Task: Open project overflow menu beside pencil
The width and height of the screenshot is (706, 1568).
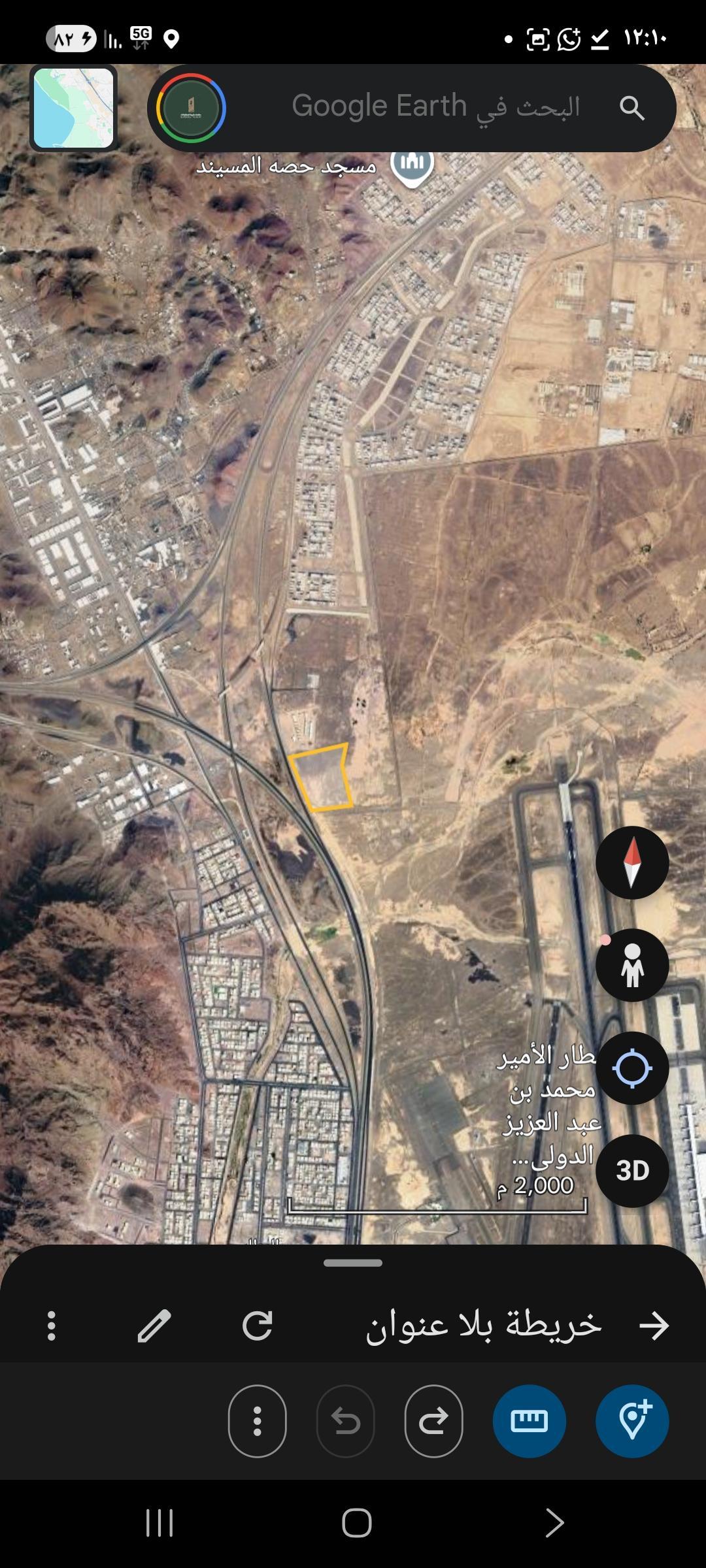Action: [52, 1326]
